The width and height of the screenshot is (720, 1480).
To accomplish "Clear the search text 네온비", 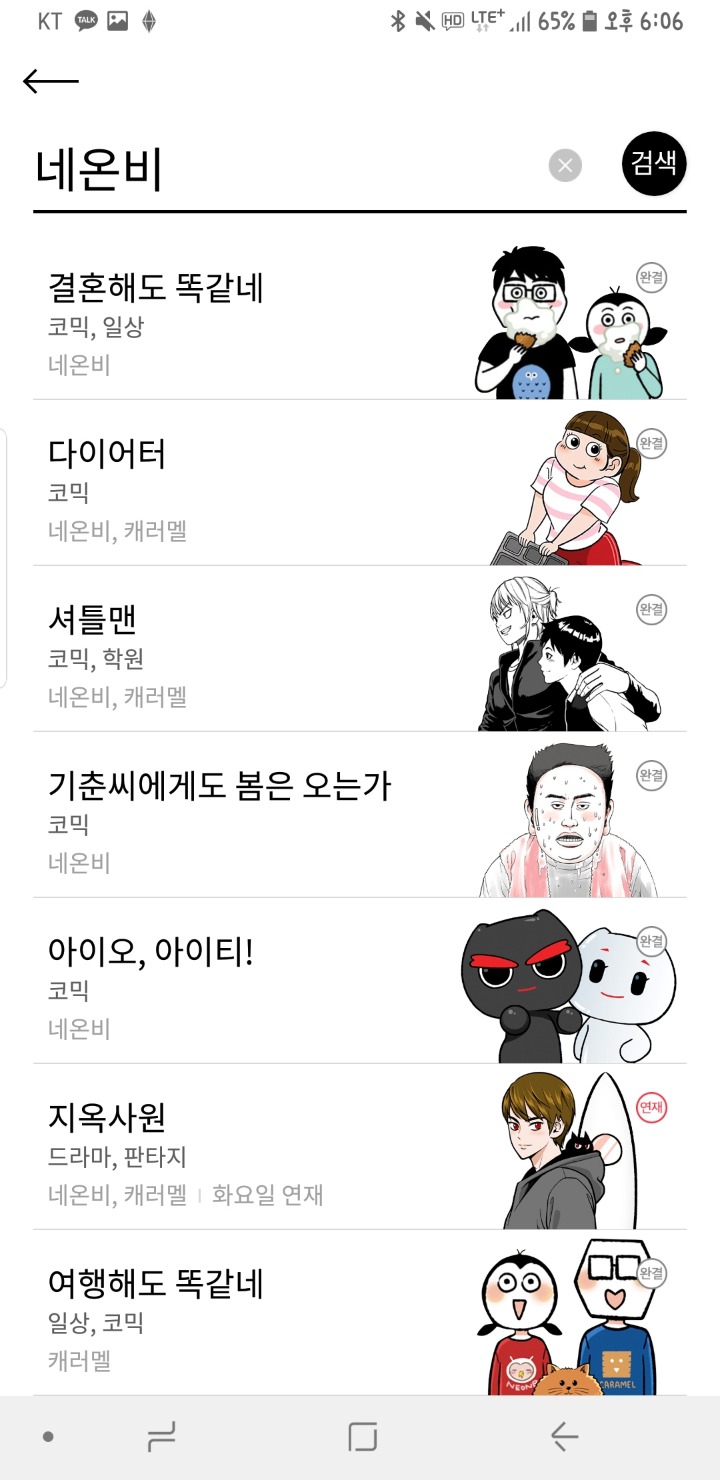I will tap(565, 165).
